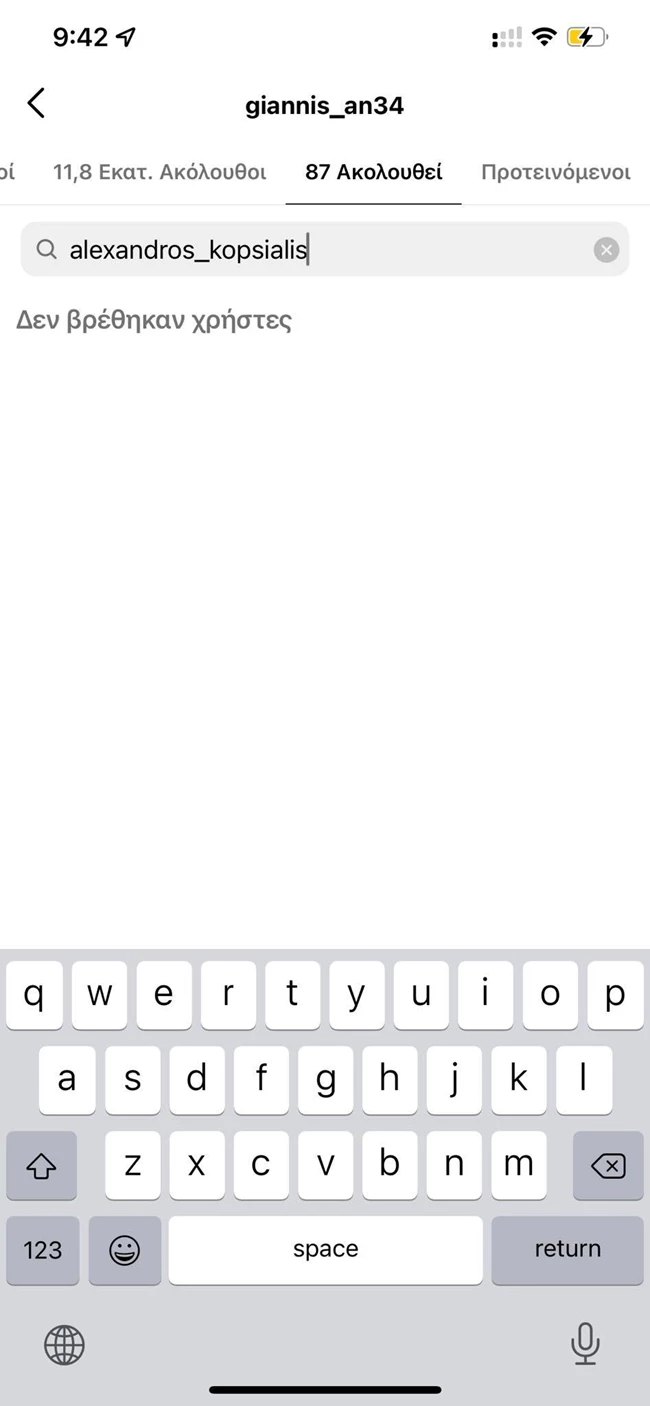Viewport: 650px width, 1406px height.
Task: Tap the return key on the keyboard
Action: [567, 1250]
